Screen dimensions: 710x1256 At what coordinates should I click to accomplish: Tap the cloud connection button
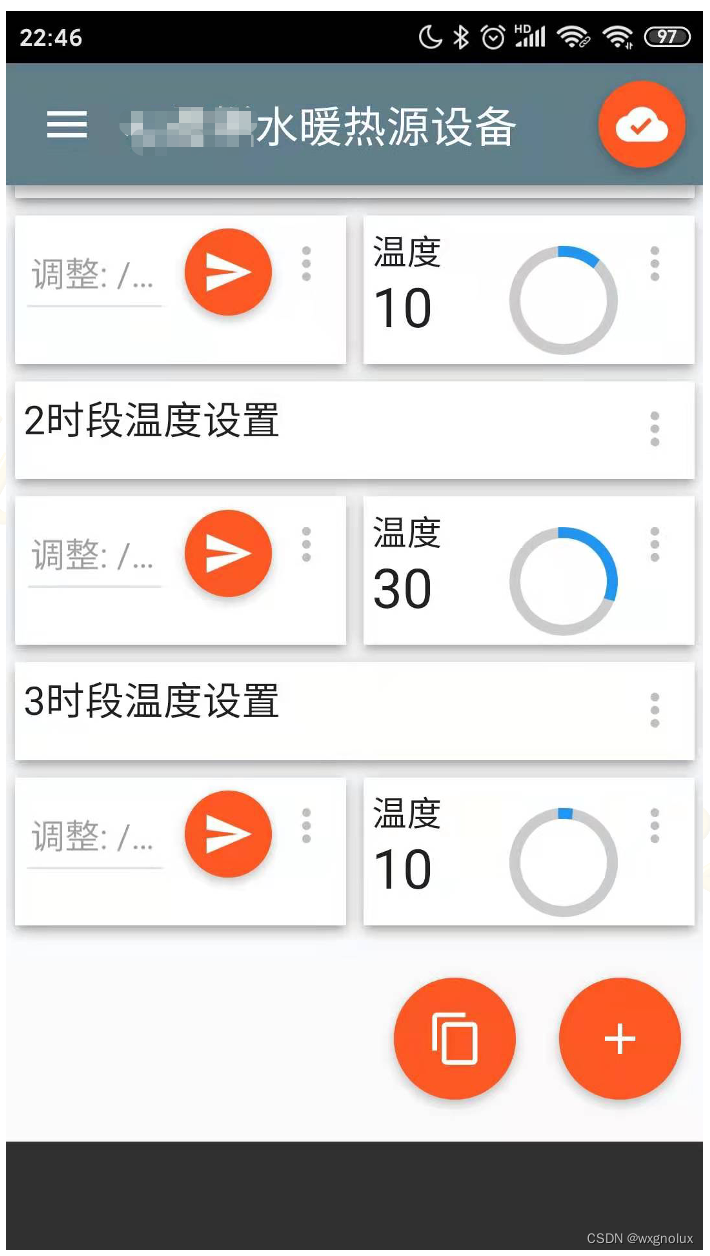pyautogui.click(x=641, y=126)
